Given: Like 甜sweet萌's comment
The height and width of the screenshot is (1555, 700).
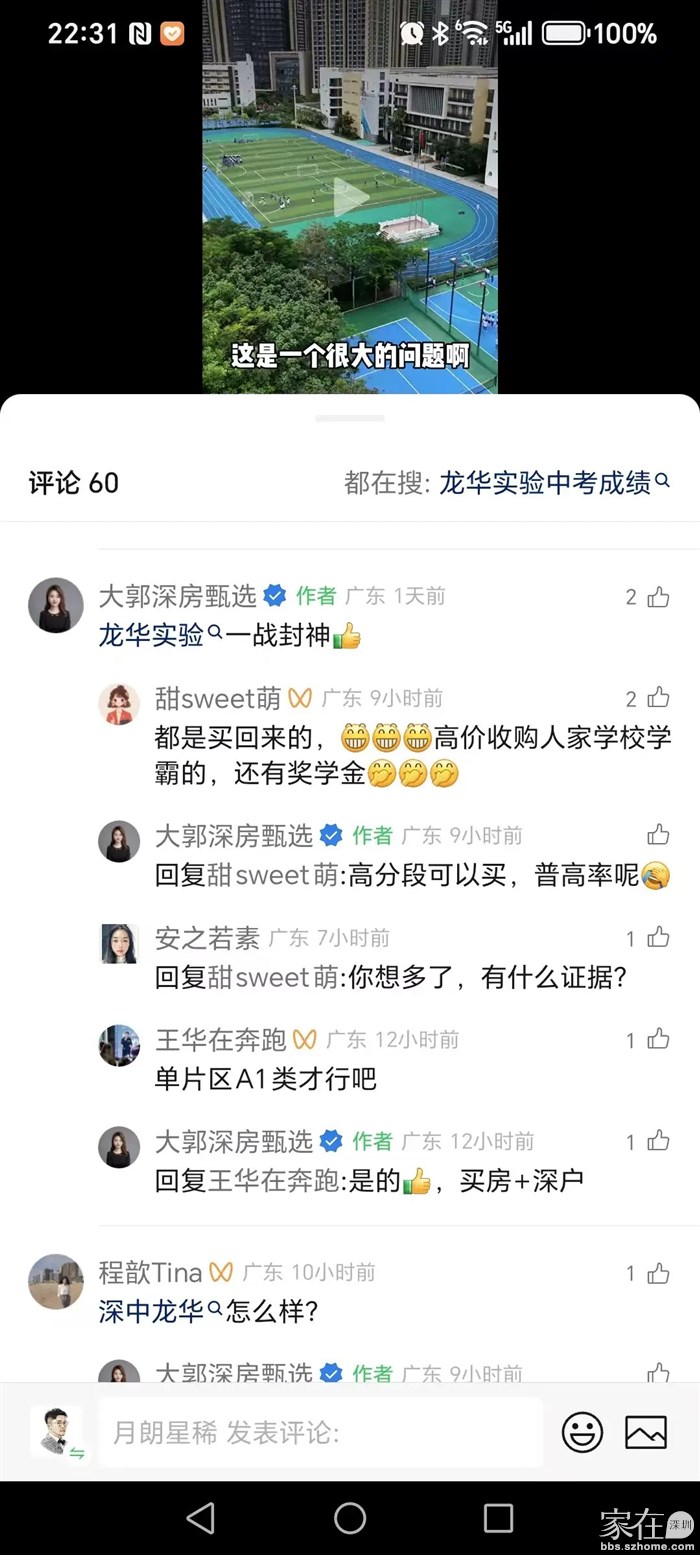Looking at the screenshot, I should click(x=658, y=698).
